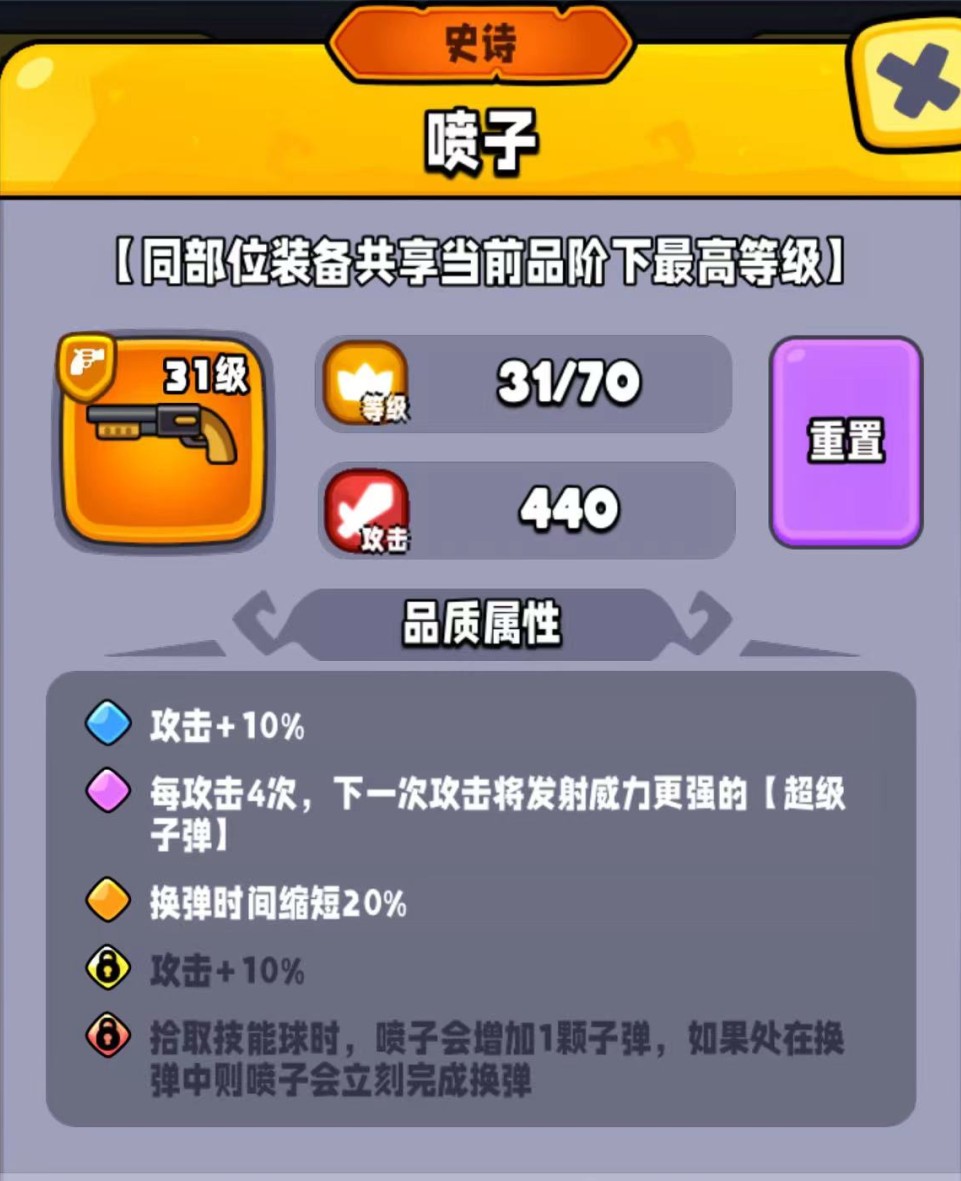The height and width of the screenshot is (1181, 961).
Task: Tap the 喷子 shotgun equipment icon
Action: (165, 442)
